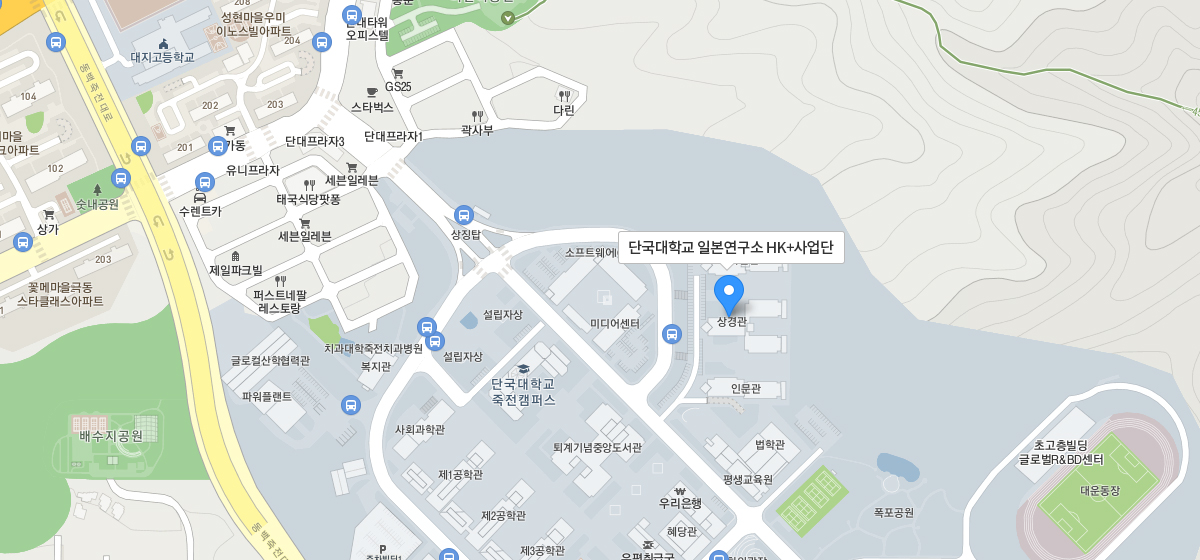Open the 단국대학교 일본연구소 HK+사업단 label
This screenshot has width=1200, height=560.
(731, 247)
